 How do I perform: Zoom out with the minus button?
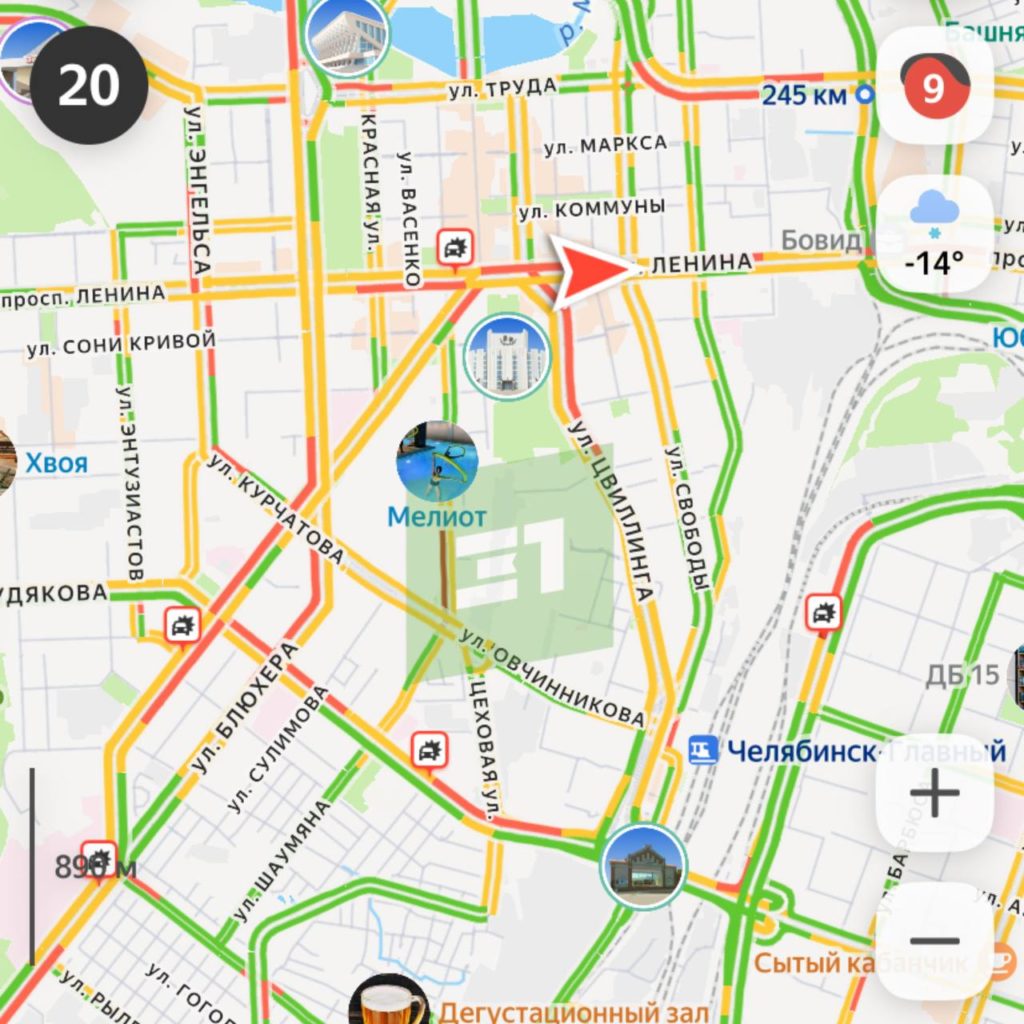[x=935, y=940]
